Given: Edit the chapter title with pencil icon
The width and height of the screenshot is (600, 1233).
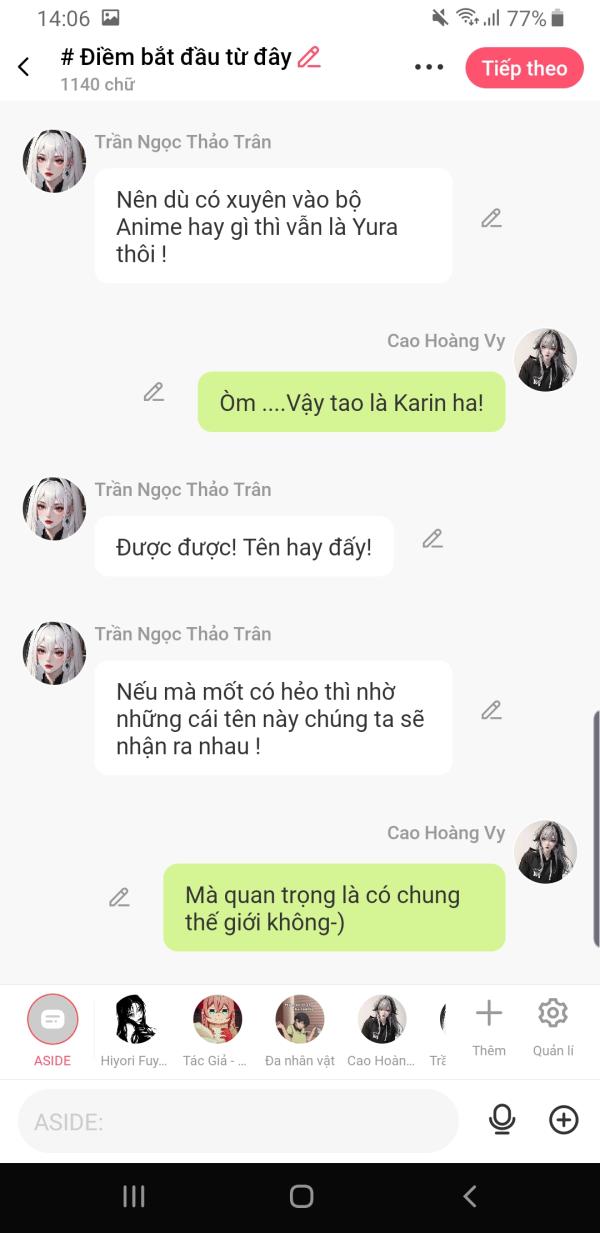Looking at the screenshot, I should pyautogui.click(x=309, y=58).
